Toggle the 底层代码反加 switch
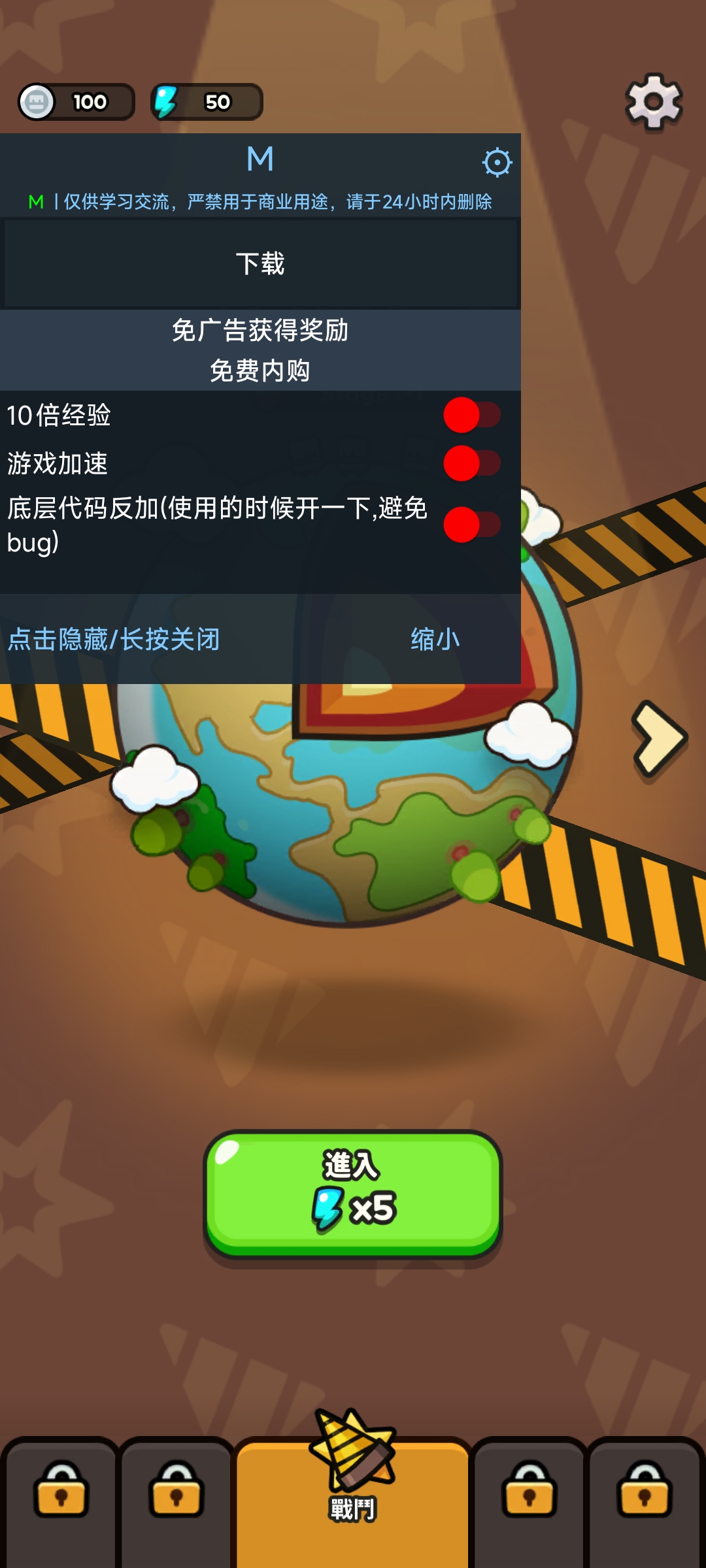The width and height of the screenshot is (706, 1568). coord(472,525)
